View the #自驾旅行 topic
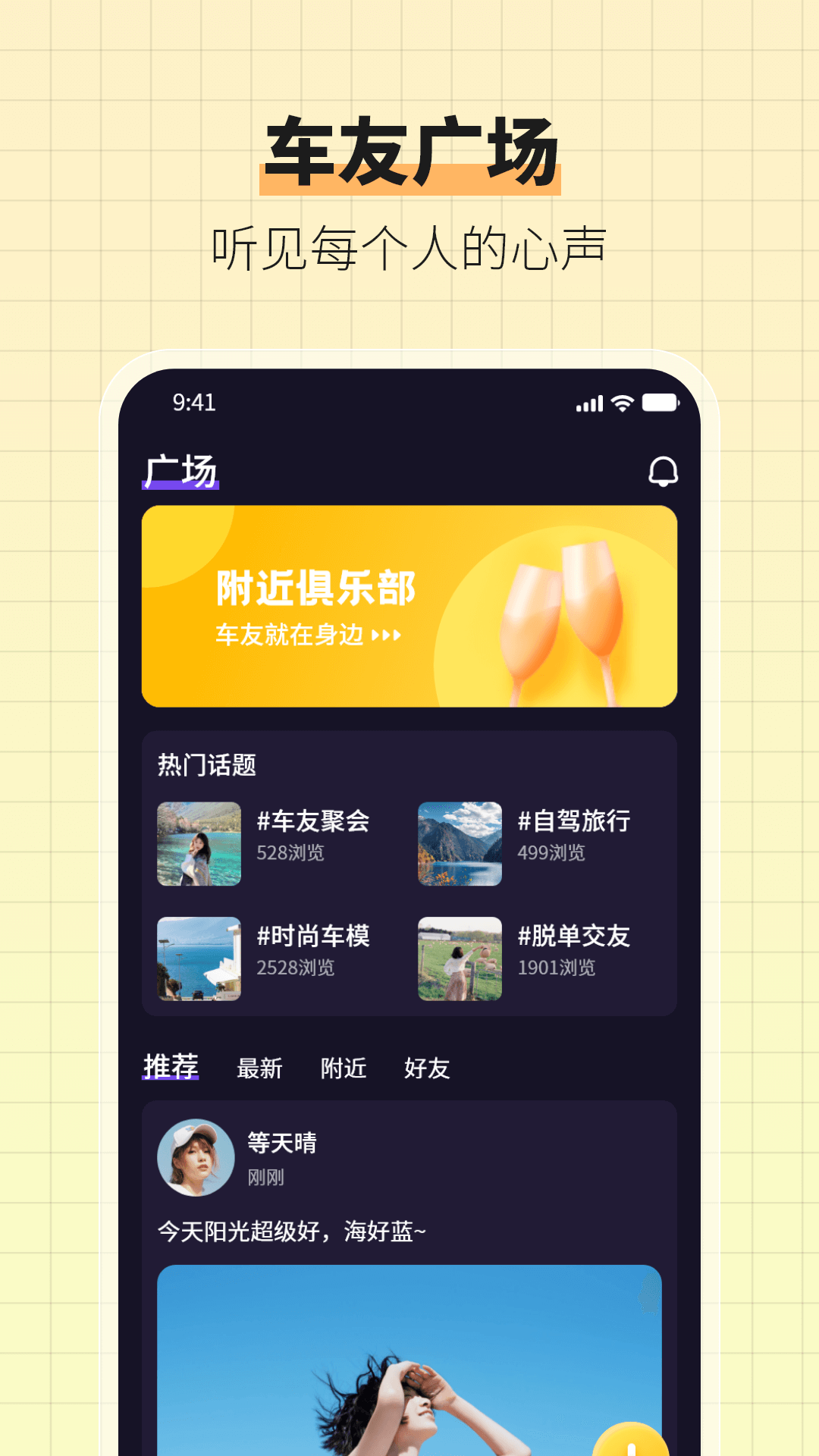 point(574,823)
